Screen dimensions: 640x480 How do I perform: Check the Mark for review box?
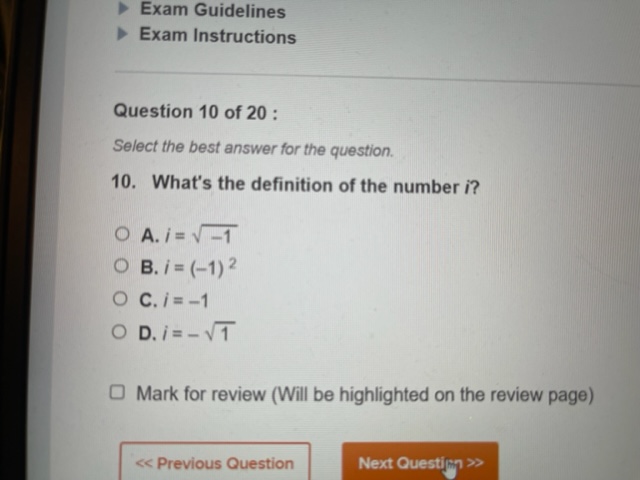(118, 393)
